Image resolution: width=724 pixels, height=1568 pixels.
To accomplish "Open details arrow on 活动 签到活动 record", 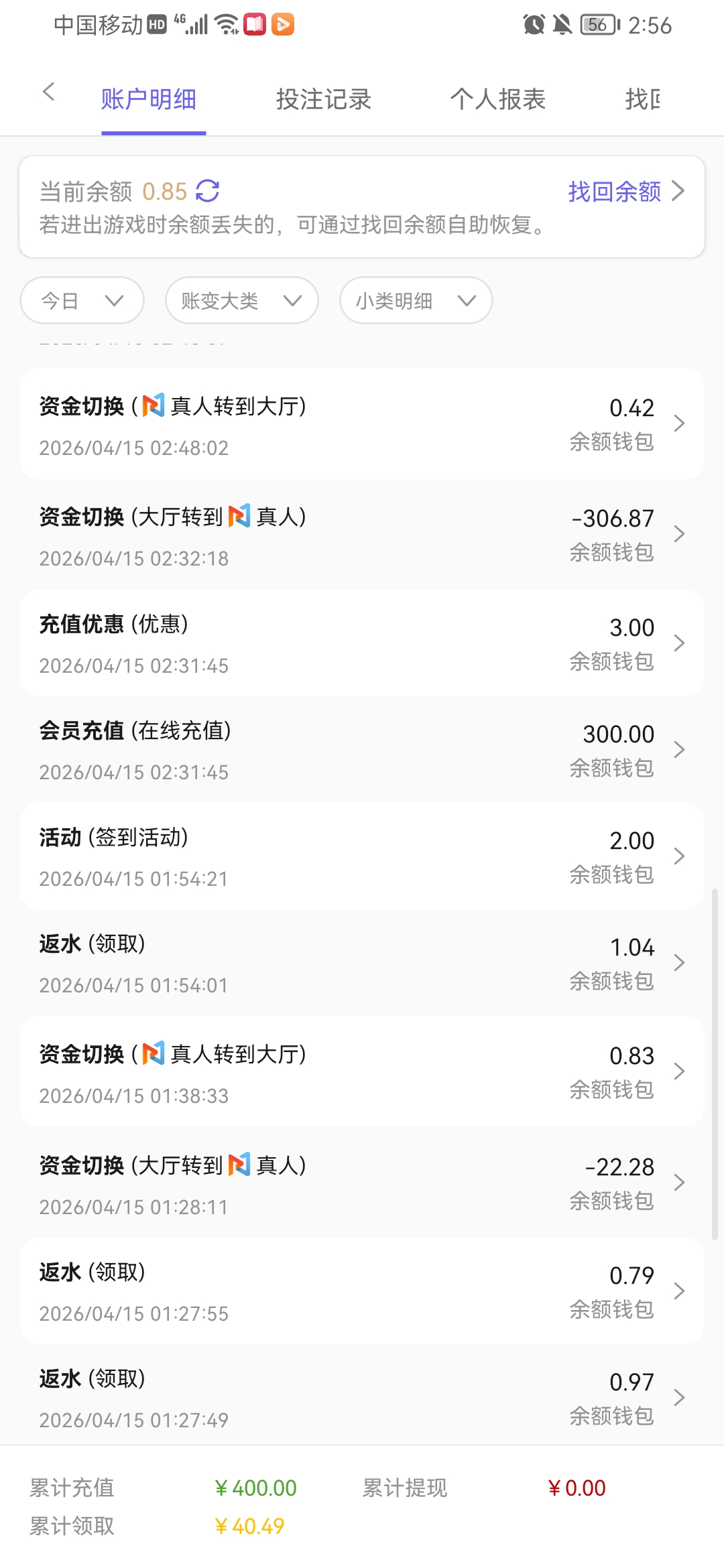I will (x=680, y=856).
